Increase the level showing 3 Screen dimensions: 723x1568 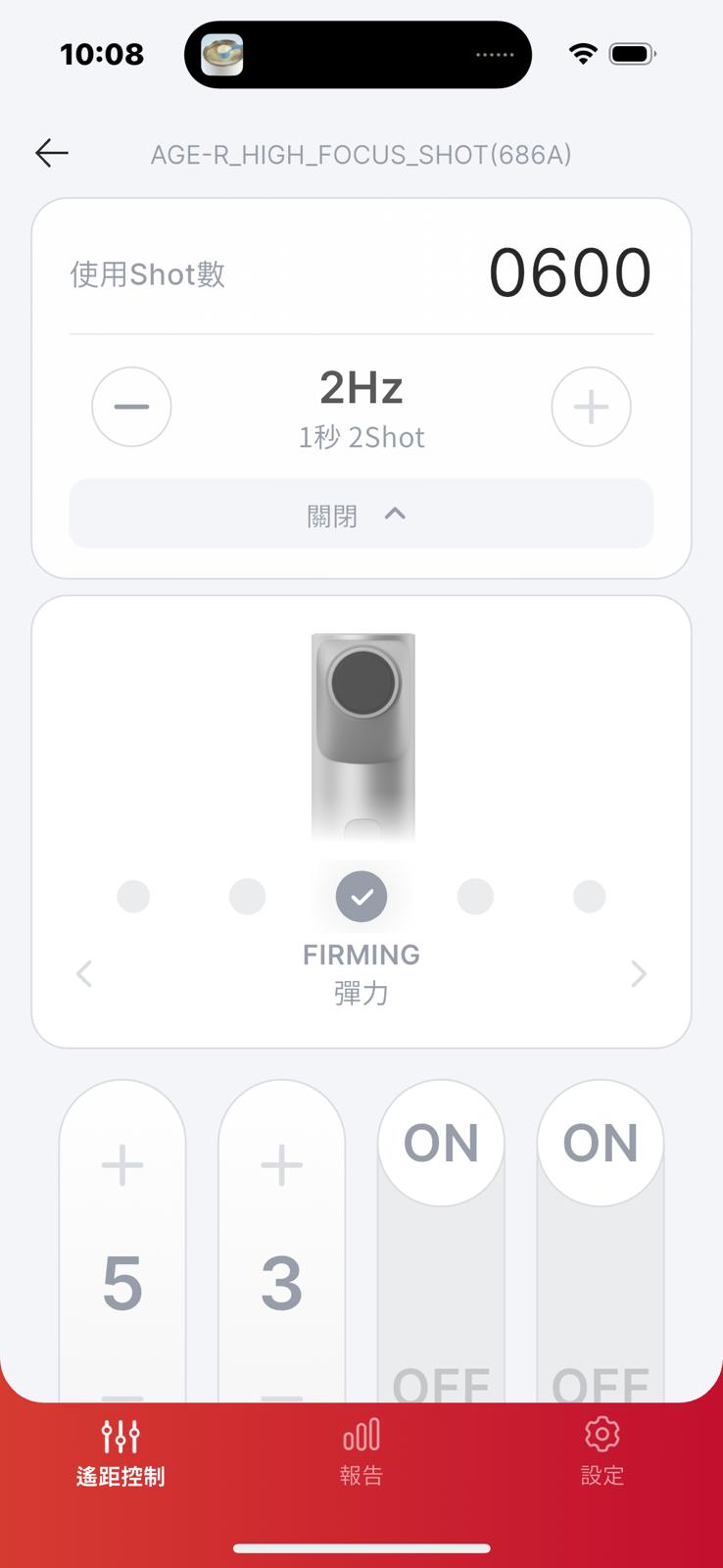[281, 1165]
